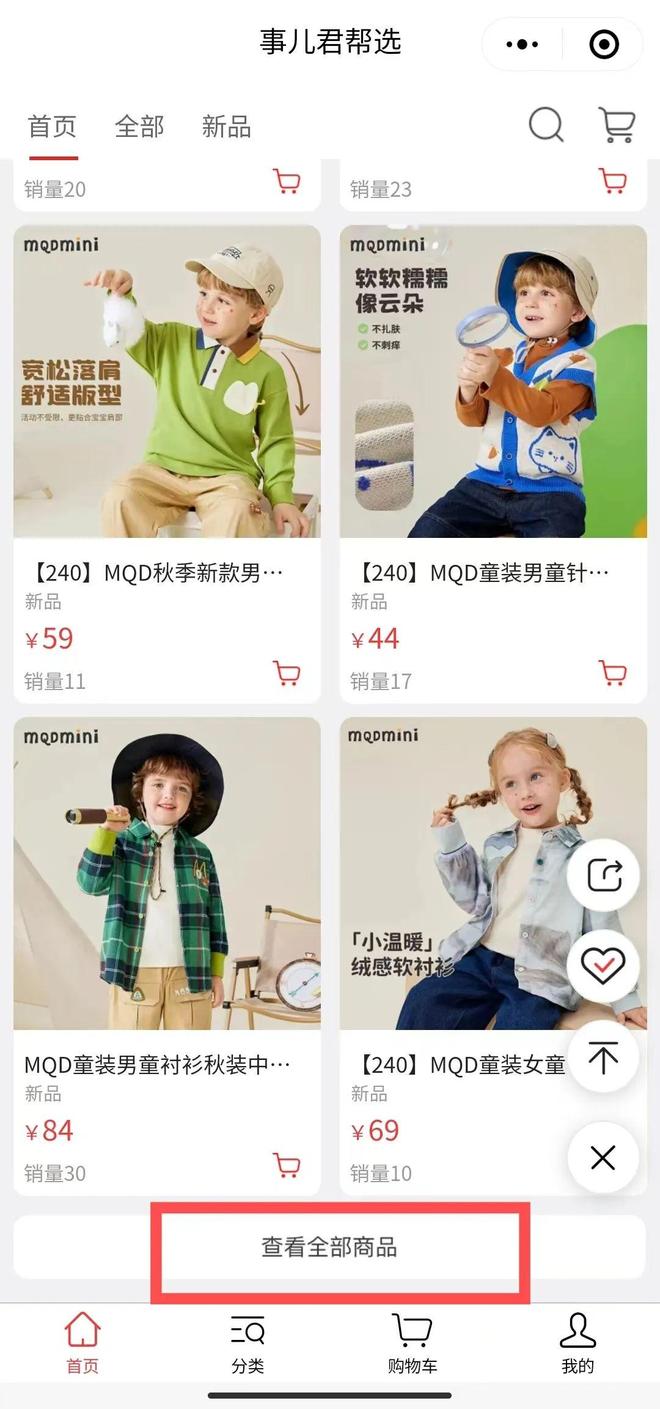660x1409 pixels.
Task: Favorite the shop with the heart button
Action: pyautogui.click(x=603, y=965)
